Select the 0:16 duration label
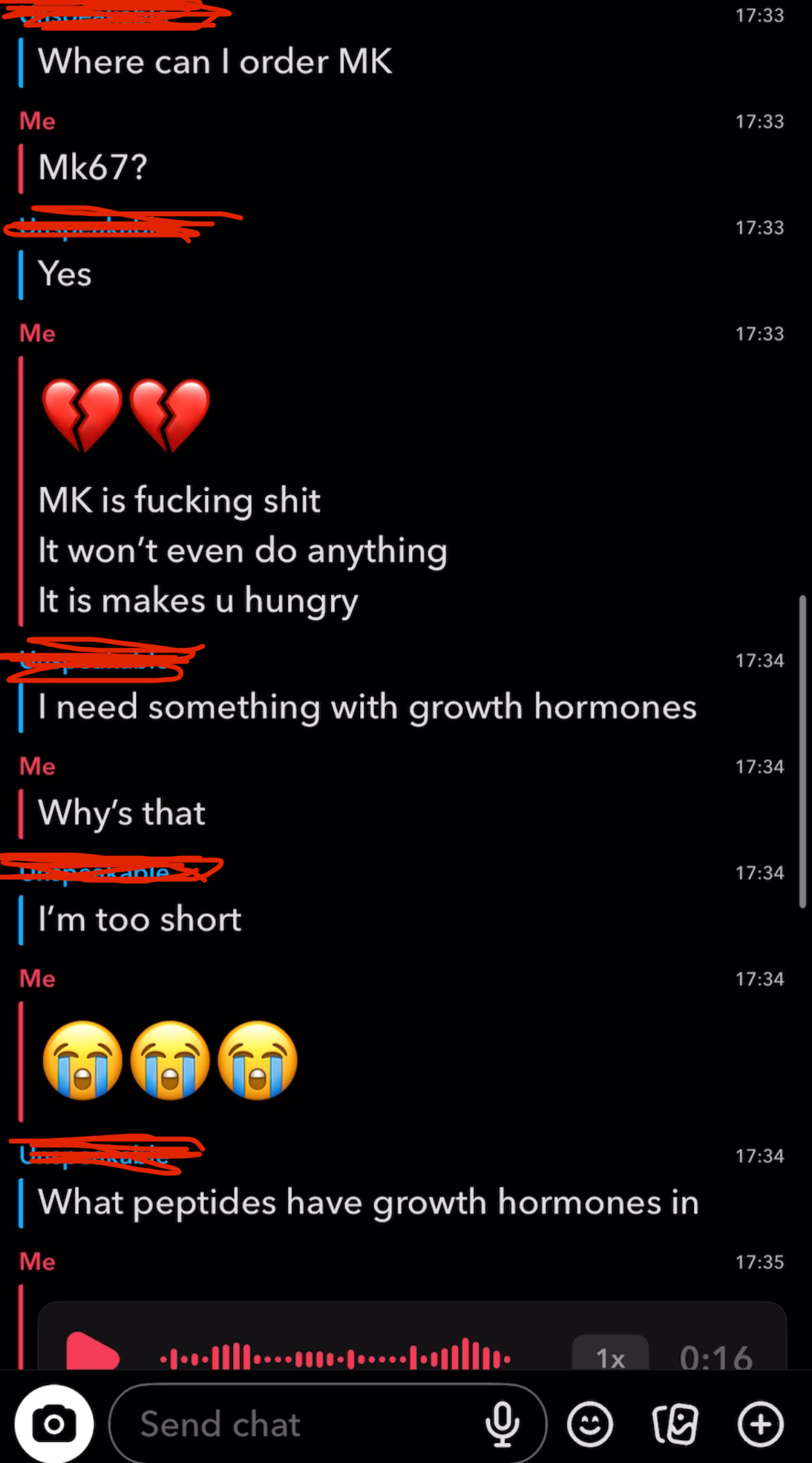This screenshot has width=812, height=1463. 717,1355
